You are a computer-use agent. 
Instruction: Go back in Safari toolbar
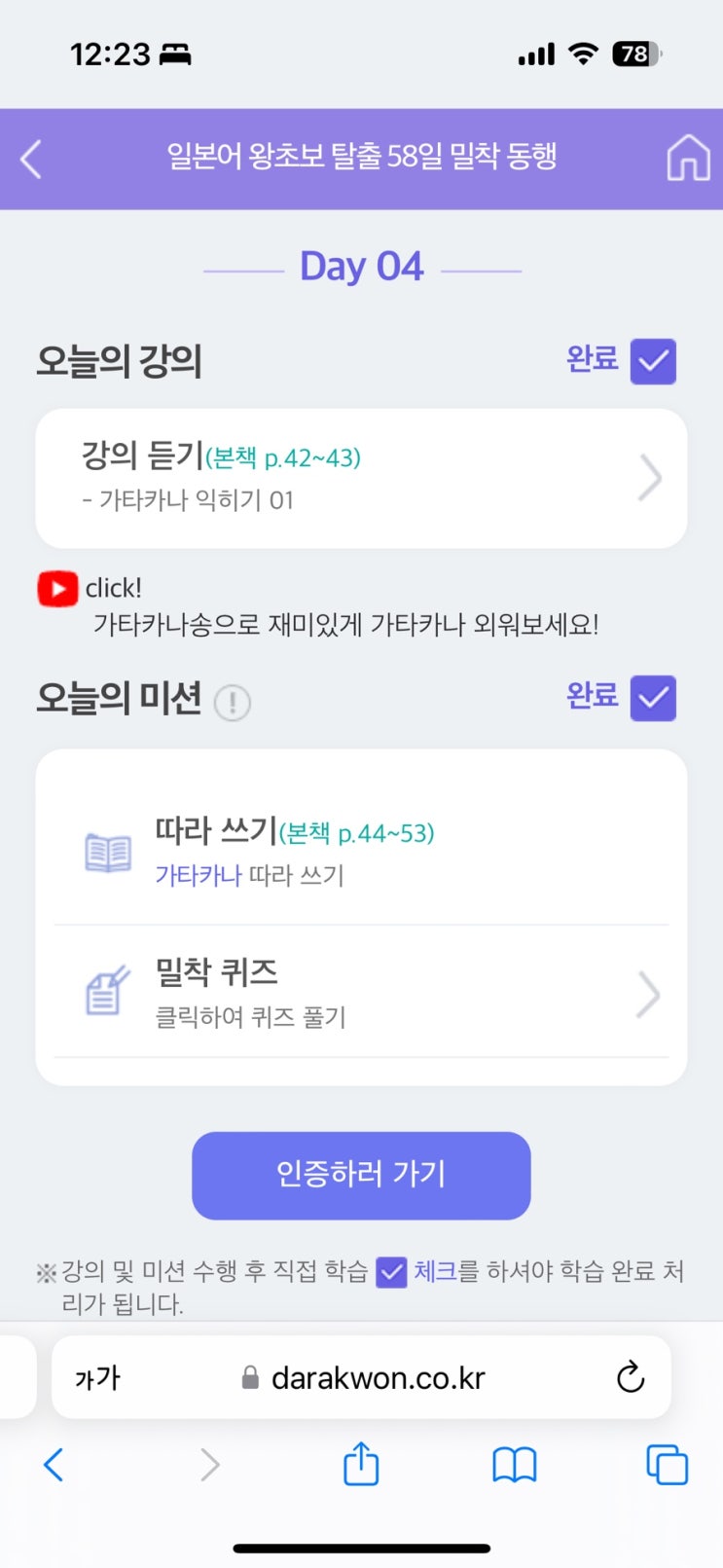pyautogui.click(x=54, y=1464)
